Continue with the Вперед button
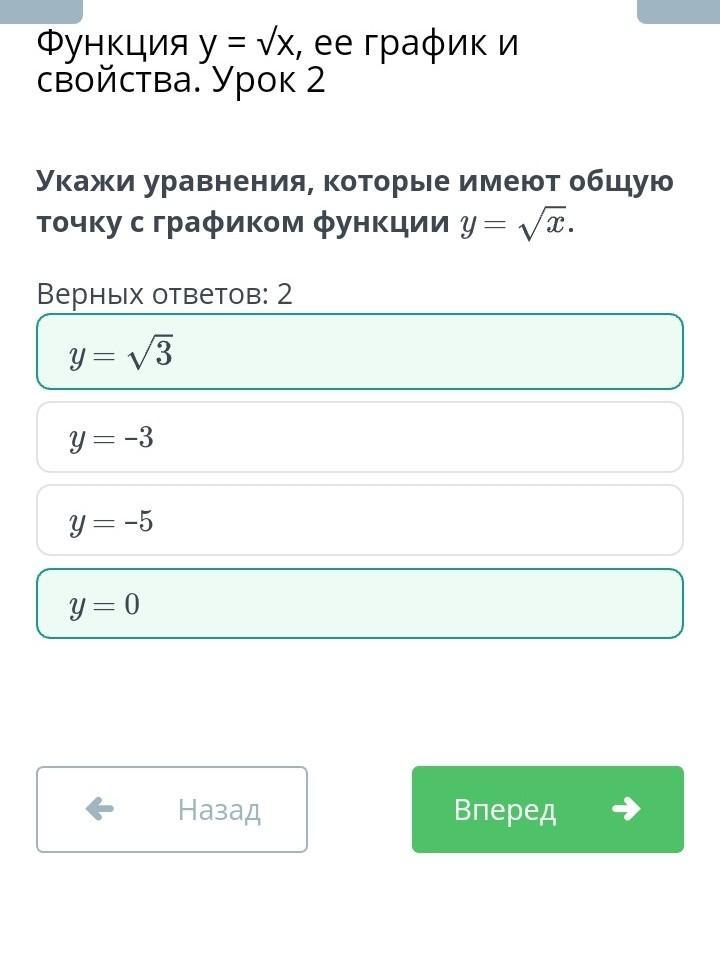 547,809
